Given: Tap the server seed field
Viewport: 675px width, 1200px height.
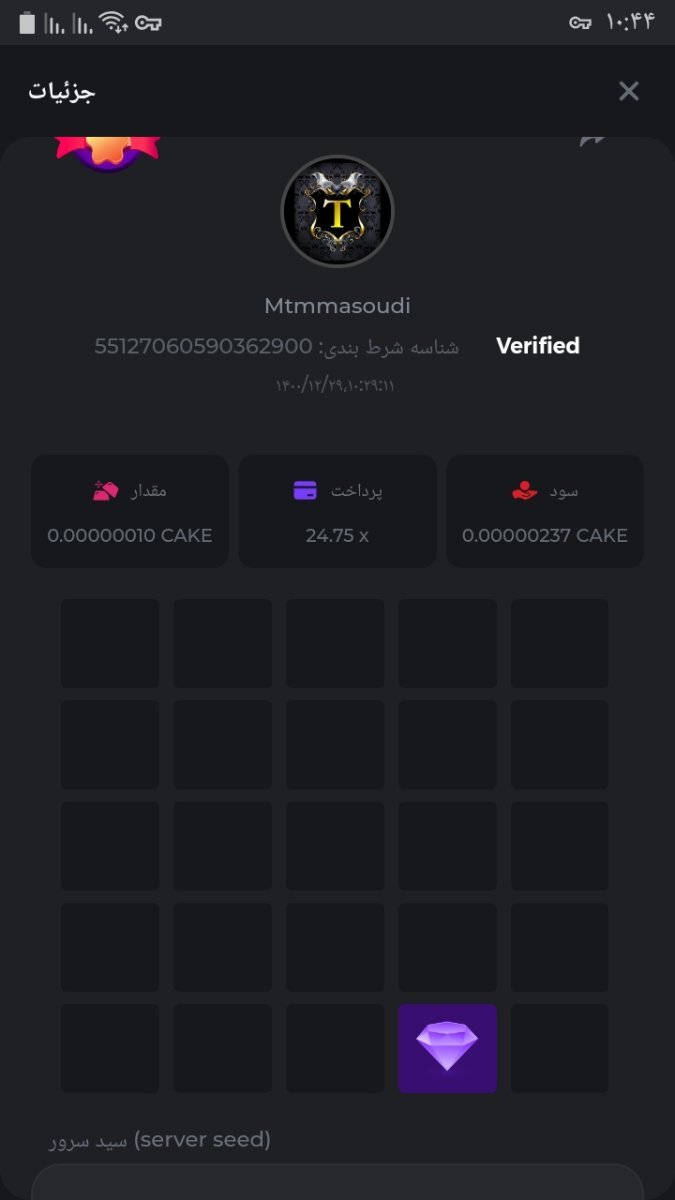Looking at the screenshot, I should pos(337,1182).
